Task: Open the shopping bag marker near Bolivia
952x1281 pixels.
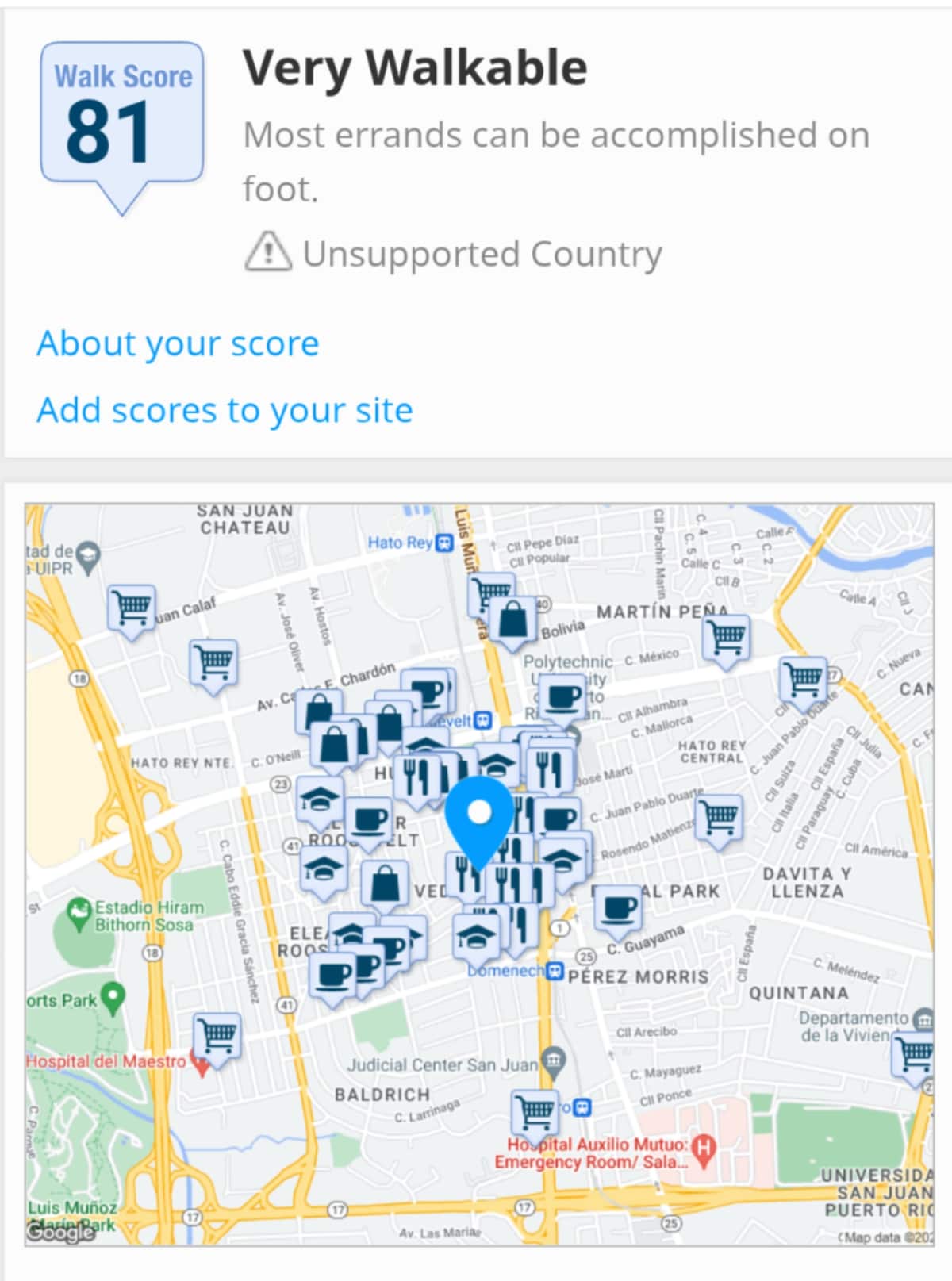Action: coord(513,619)
